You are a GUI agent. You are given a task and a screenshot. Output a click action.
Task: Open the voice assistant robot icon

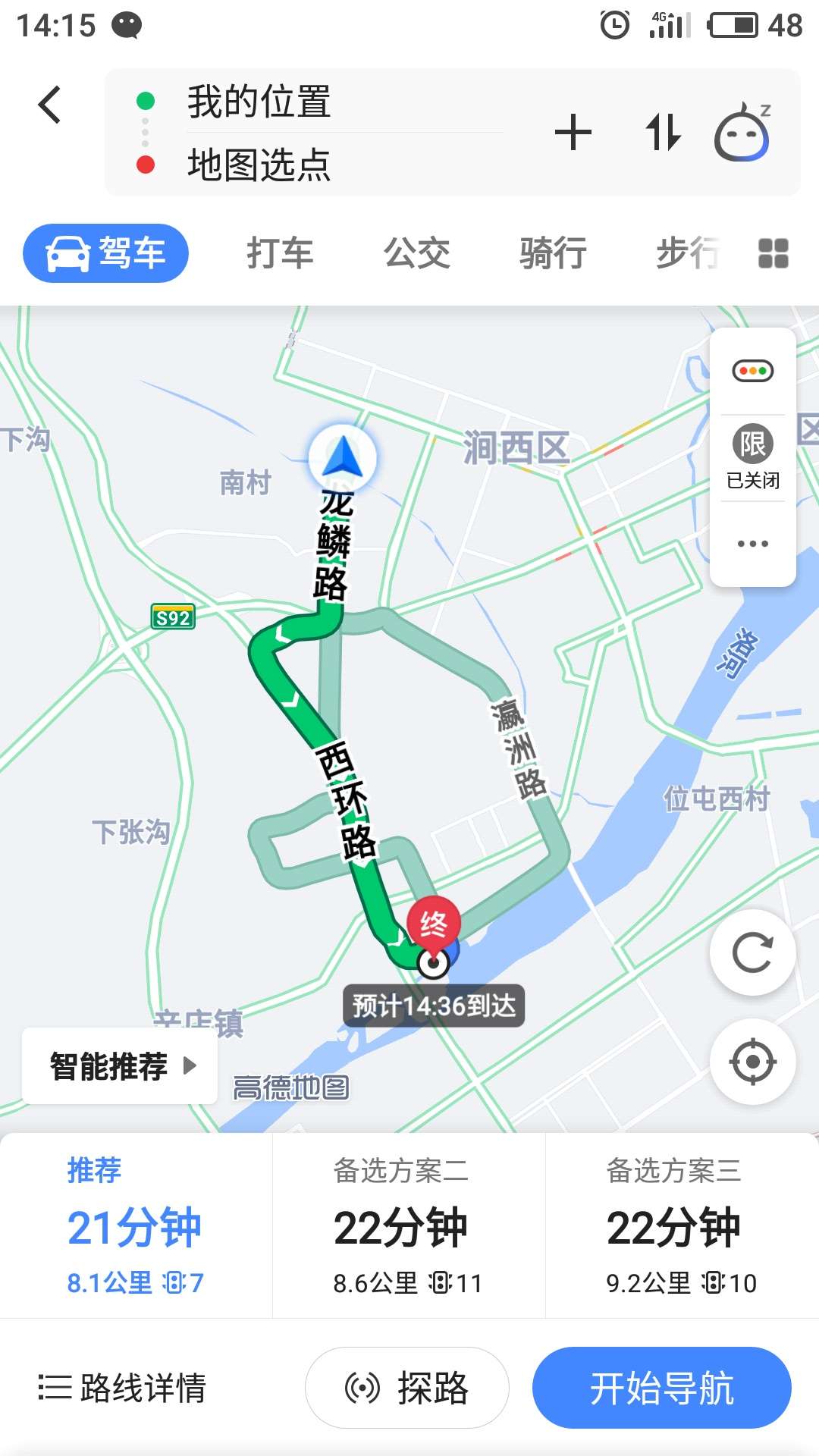point(742,134)
